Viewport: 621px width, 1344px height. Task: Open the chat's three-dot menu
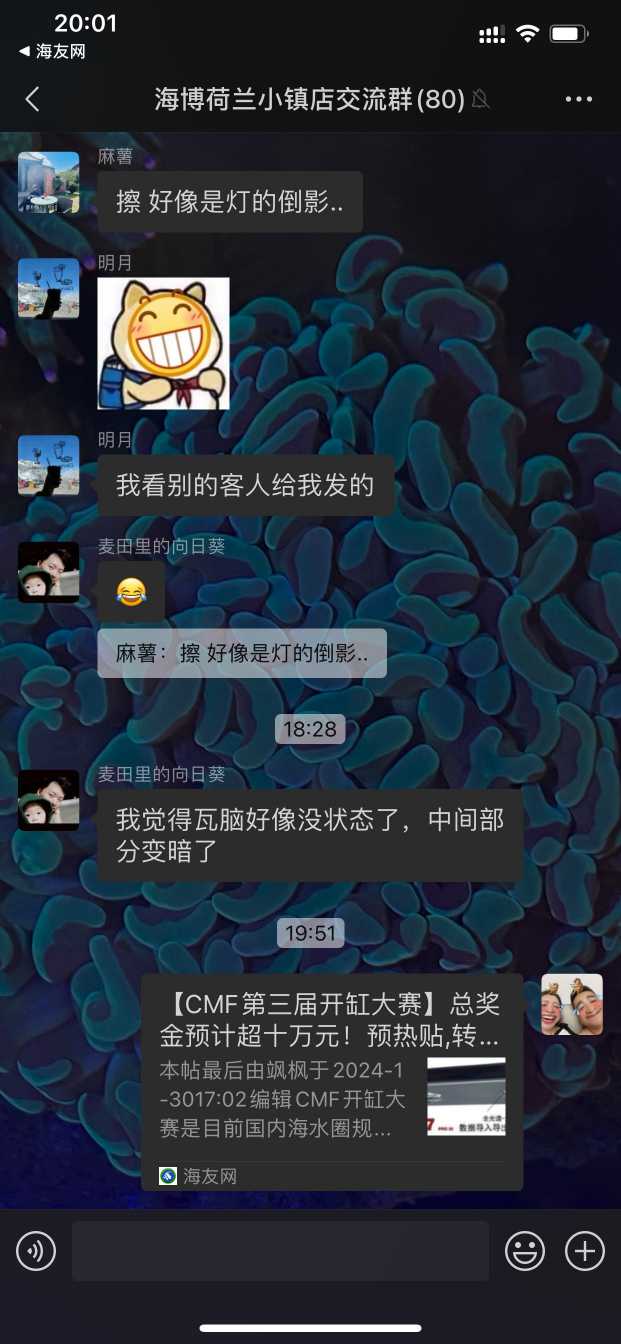tap(579, 99)
